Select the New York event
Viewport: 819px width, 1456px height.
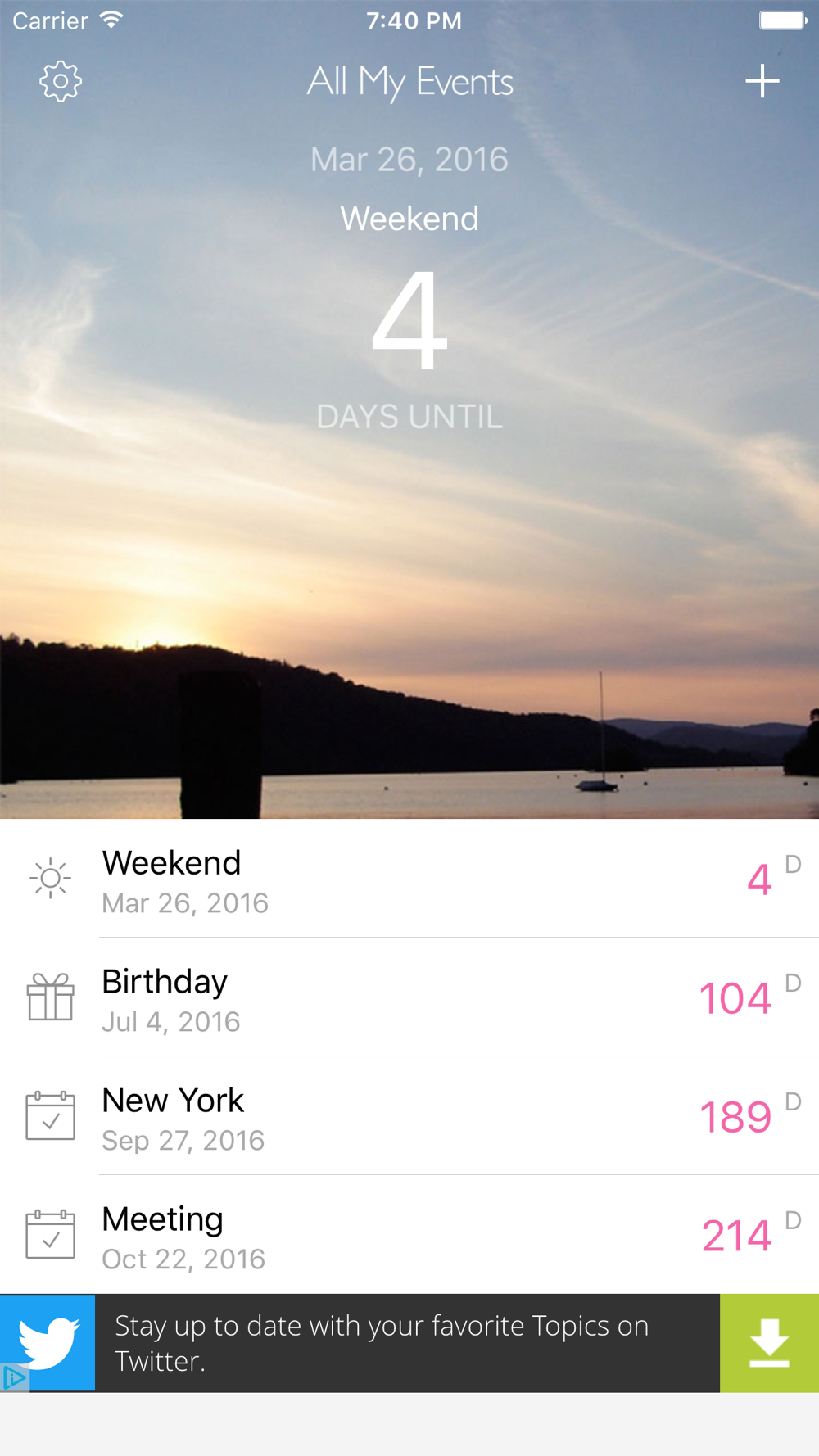(409, 1116)
